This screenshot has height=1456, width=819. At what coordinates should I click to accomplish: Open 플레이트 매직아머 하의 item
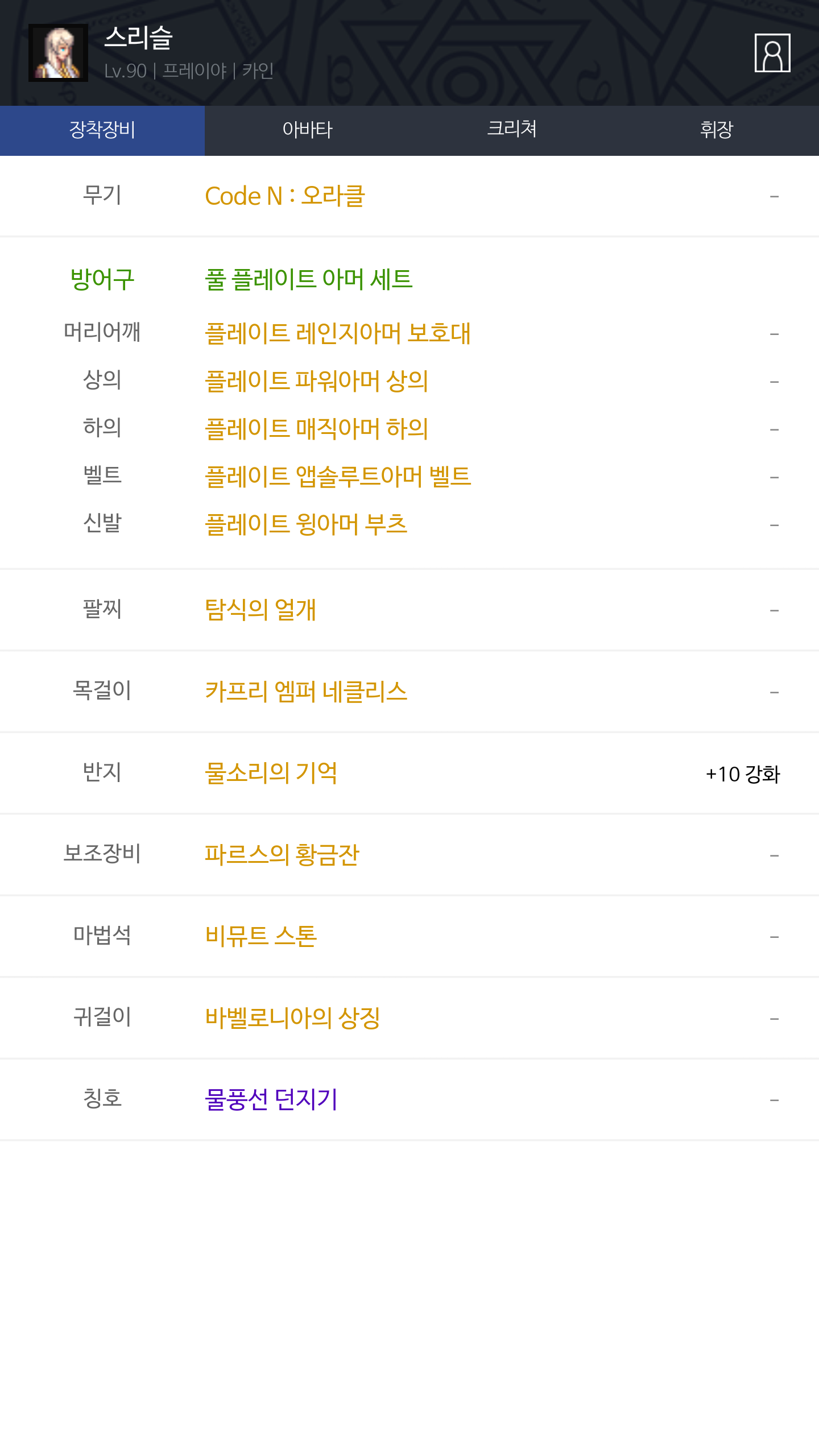click(316, 429)
